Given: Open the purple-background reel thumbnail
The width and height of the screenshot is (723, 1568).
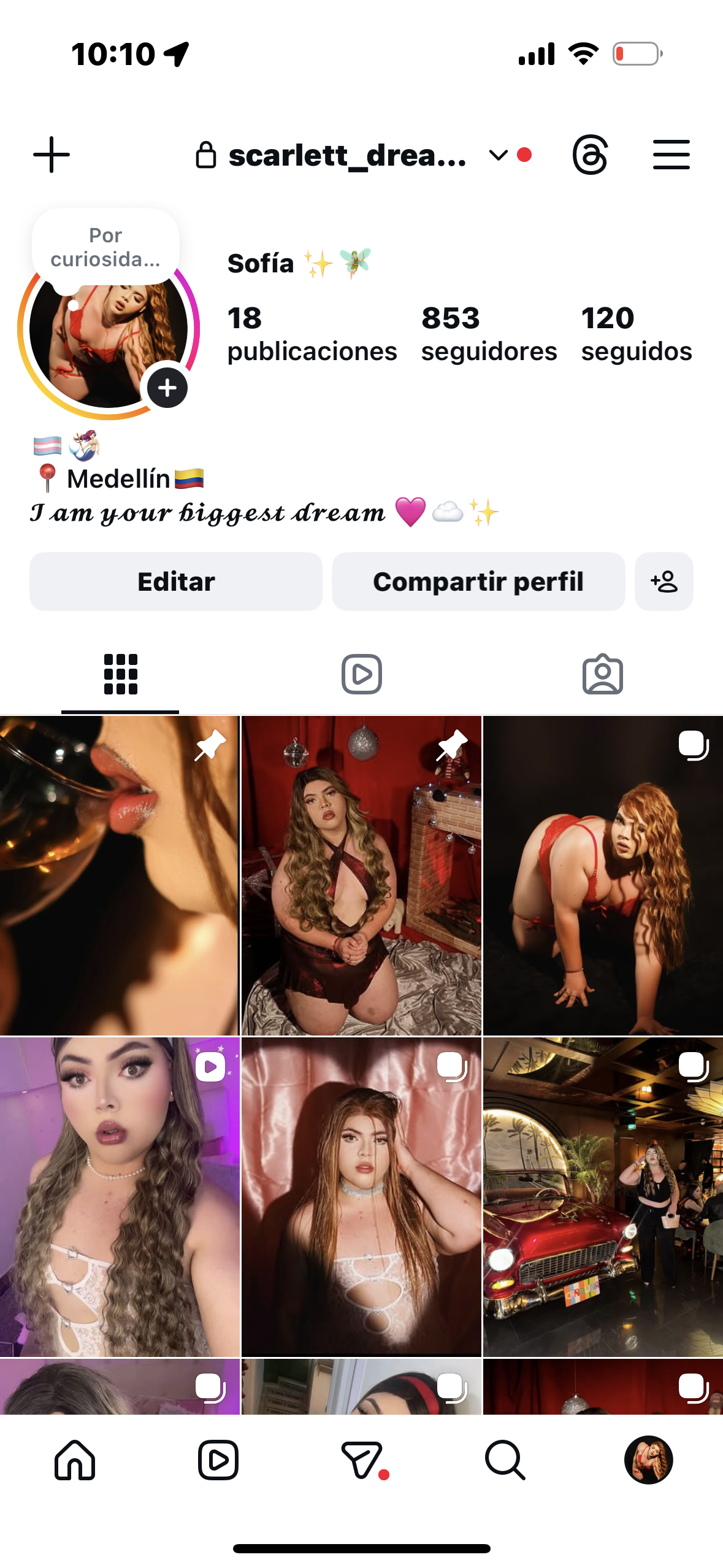Looking at the screenshot, I should click(x=120, y=1196).
